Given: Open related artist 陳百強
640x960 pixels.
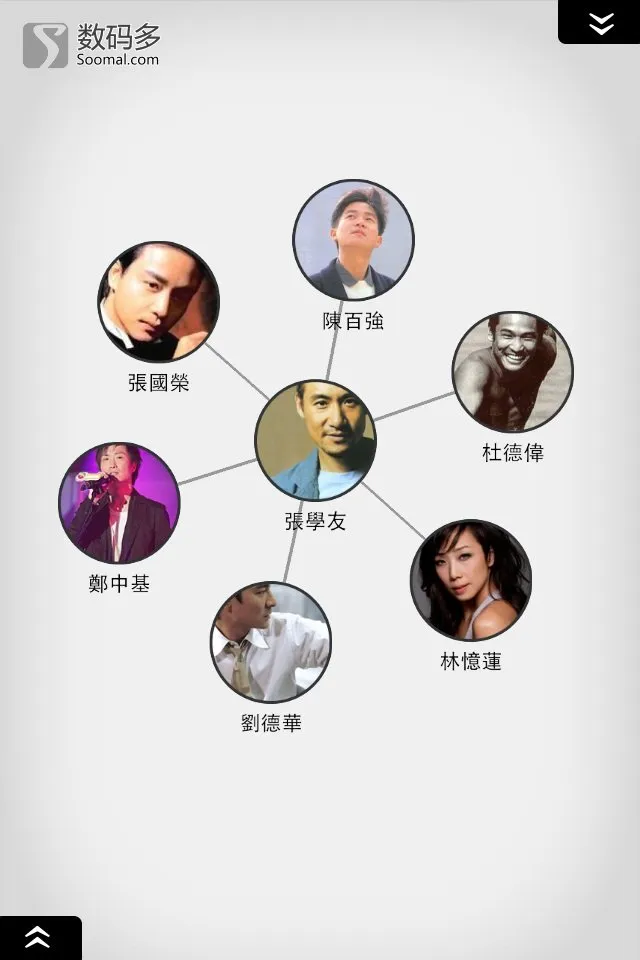Looking at the screenshot, I should pos(353,241).
